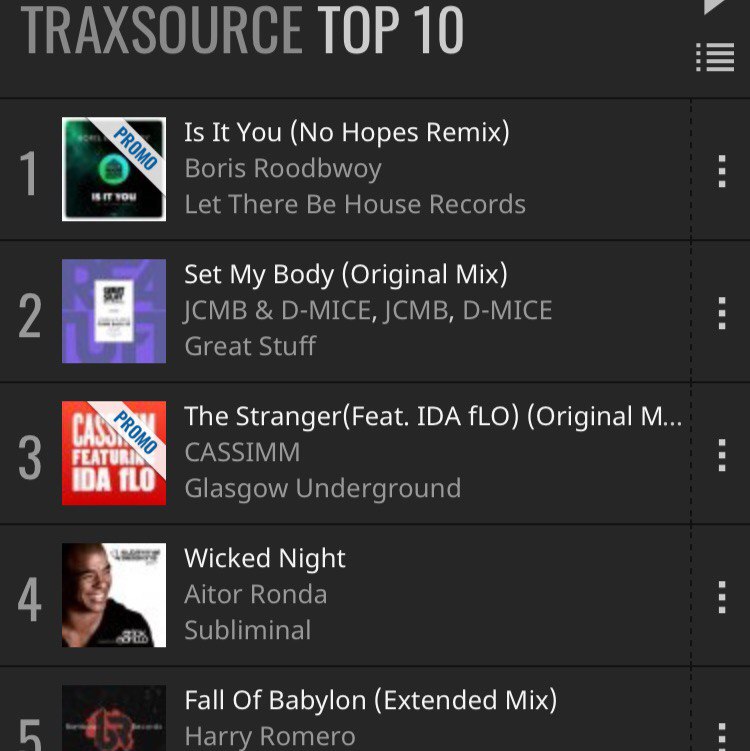
Task: Open options menu for The Stranger
Action: pos(721,456)
